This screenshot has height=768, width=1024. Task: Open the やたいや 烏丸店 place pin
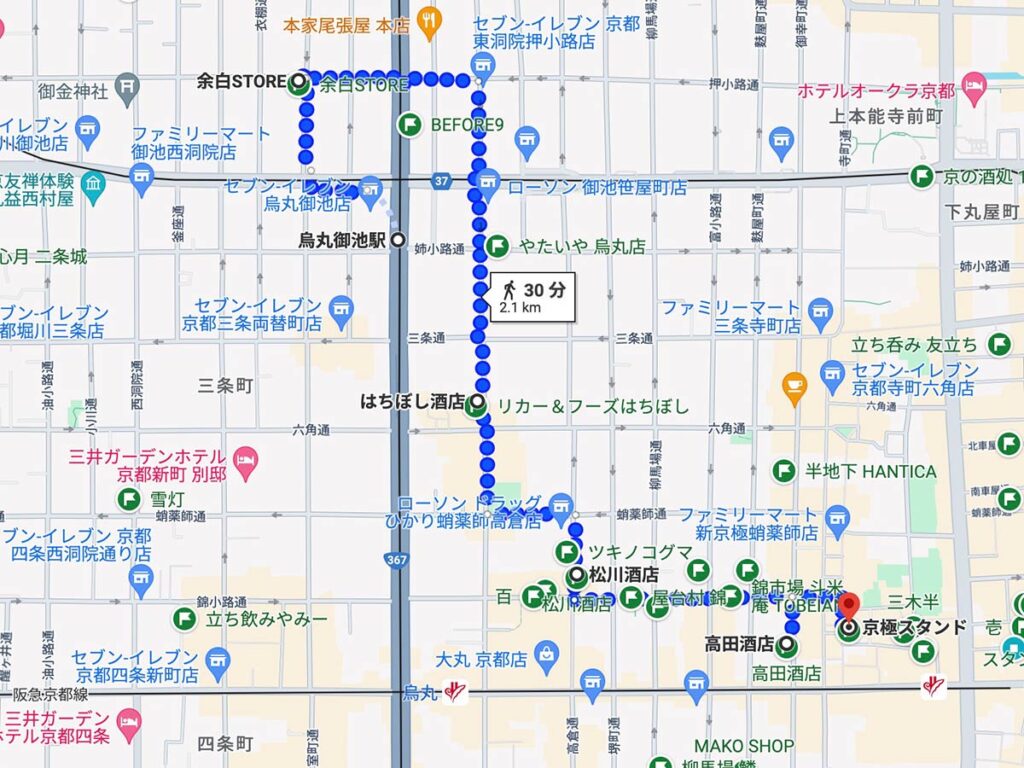498,245
